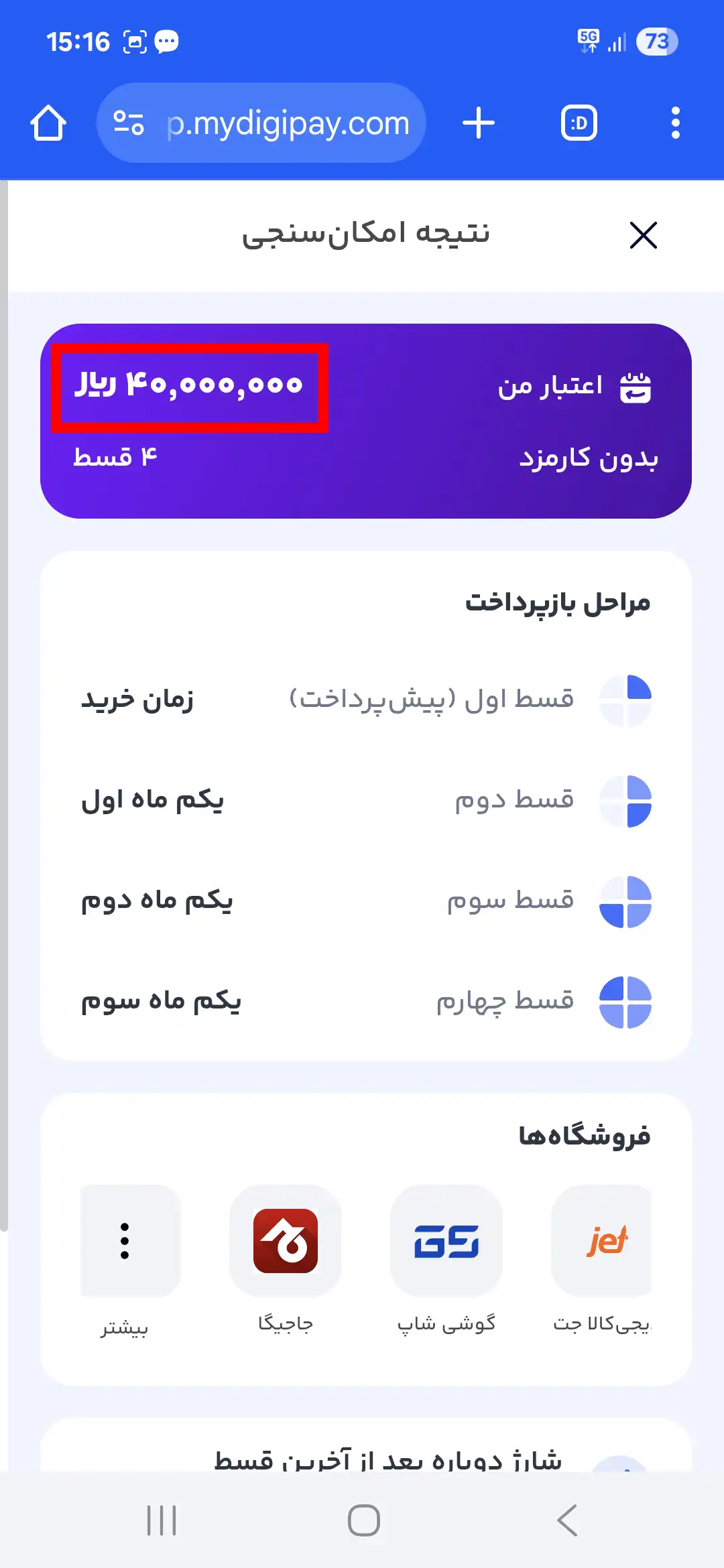Show more stores with بیشتر
This screenshot has height=1568, width=724.
click(x=125, y=1241)
